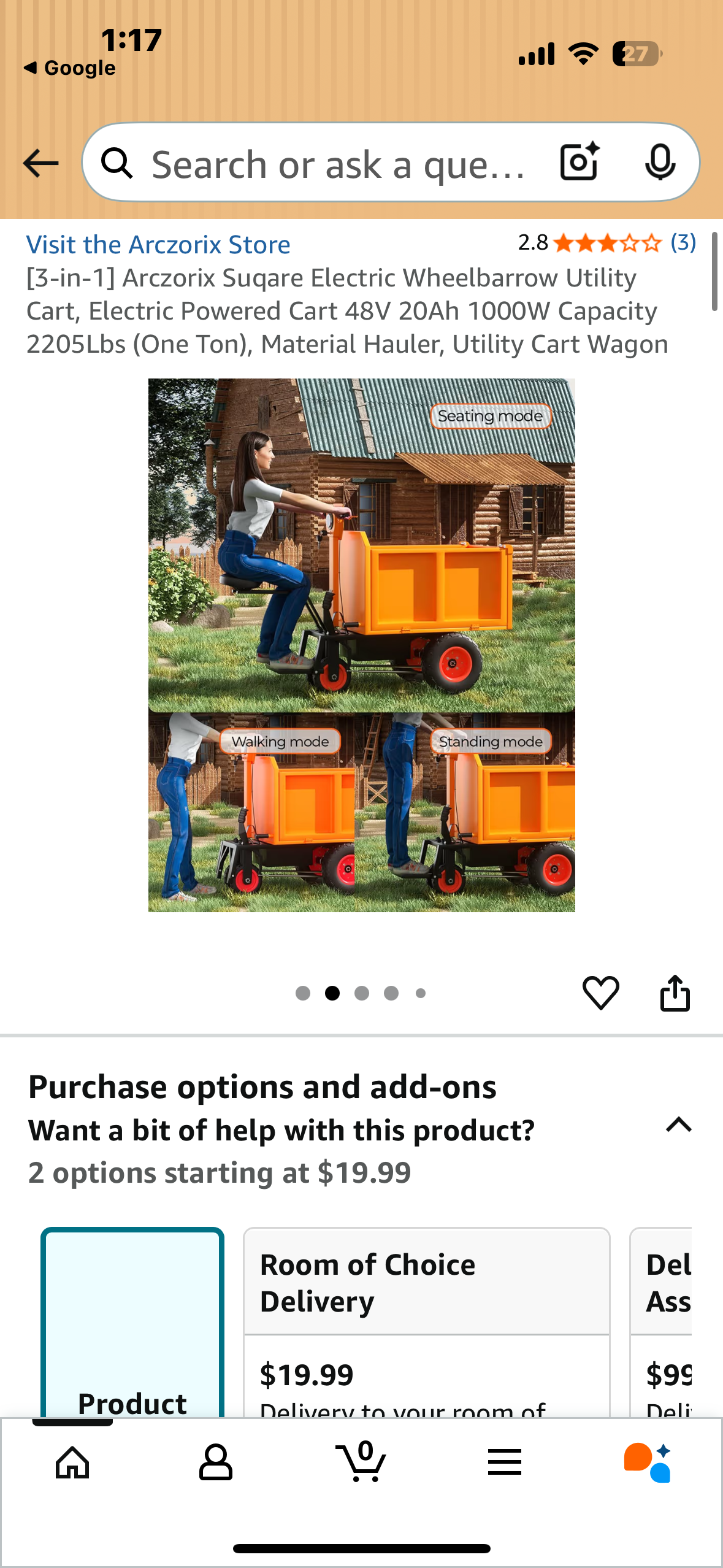Jump to the third image via carousel dots
This screenshot has height=1568, width=723.
tap(362, 993)
